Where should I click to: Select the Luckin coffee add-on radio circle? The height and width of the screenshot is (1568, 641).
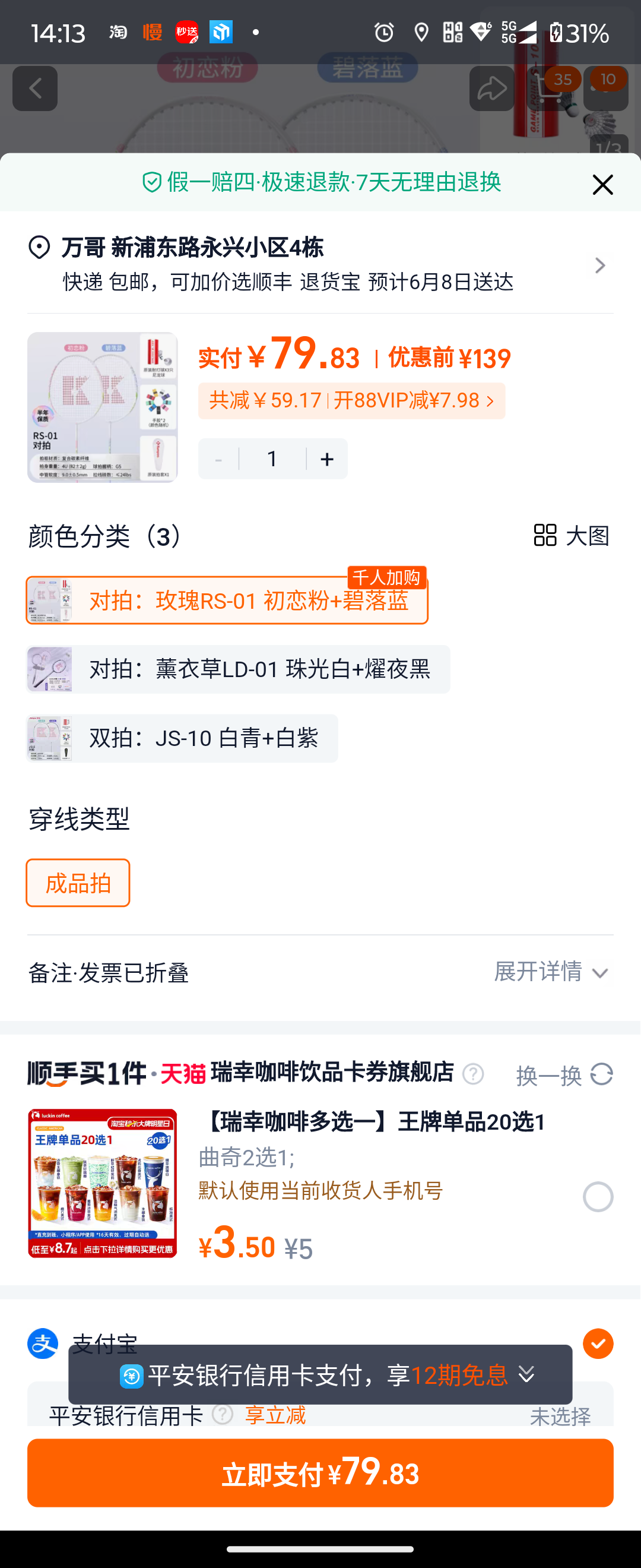coord(598,1196)
